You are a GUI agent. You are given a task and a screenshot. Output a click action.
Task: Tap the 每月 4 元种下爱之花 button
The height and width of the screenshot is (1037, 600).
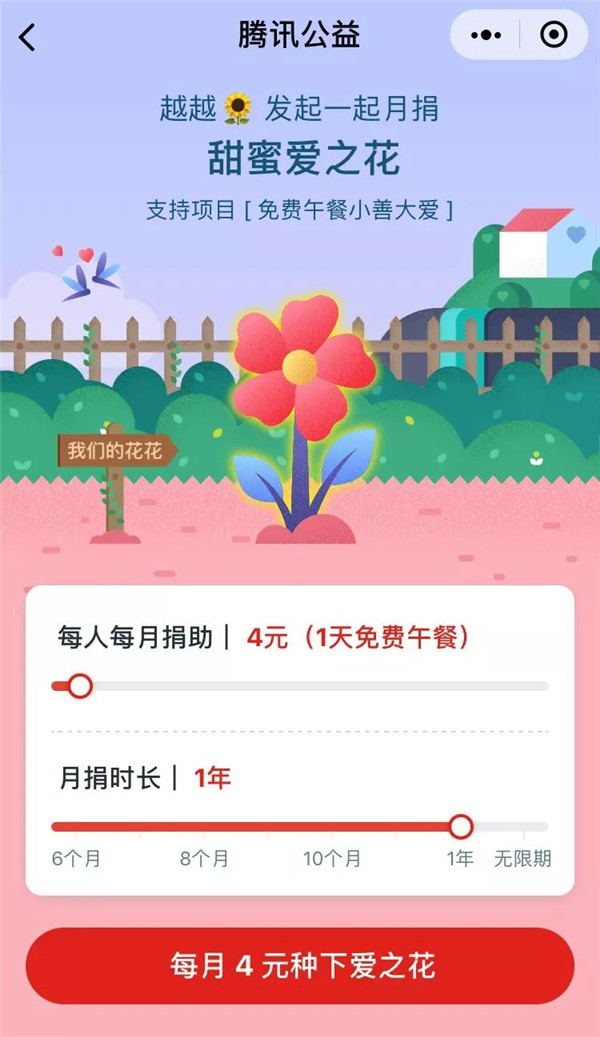[300, 966]
